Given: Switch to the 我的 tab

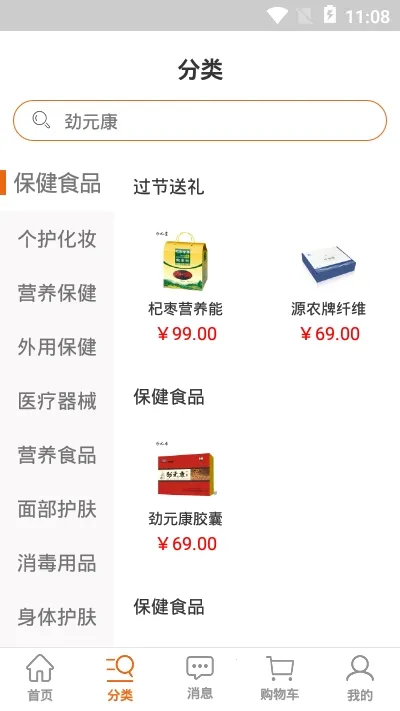Looking at the screenshot, I should coord(360,678).
